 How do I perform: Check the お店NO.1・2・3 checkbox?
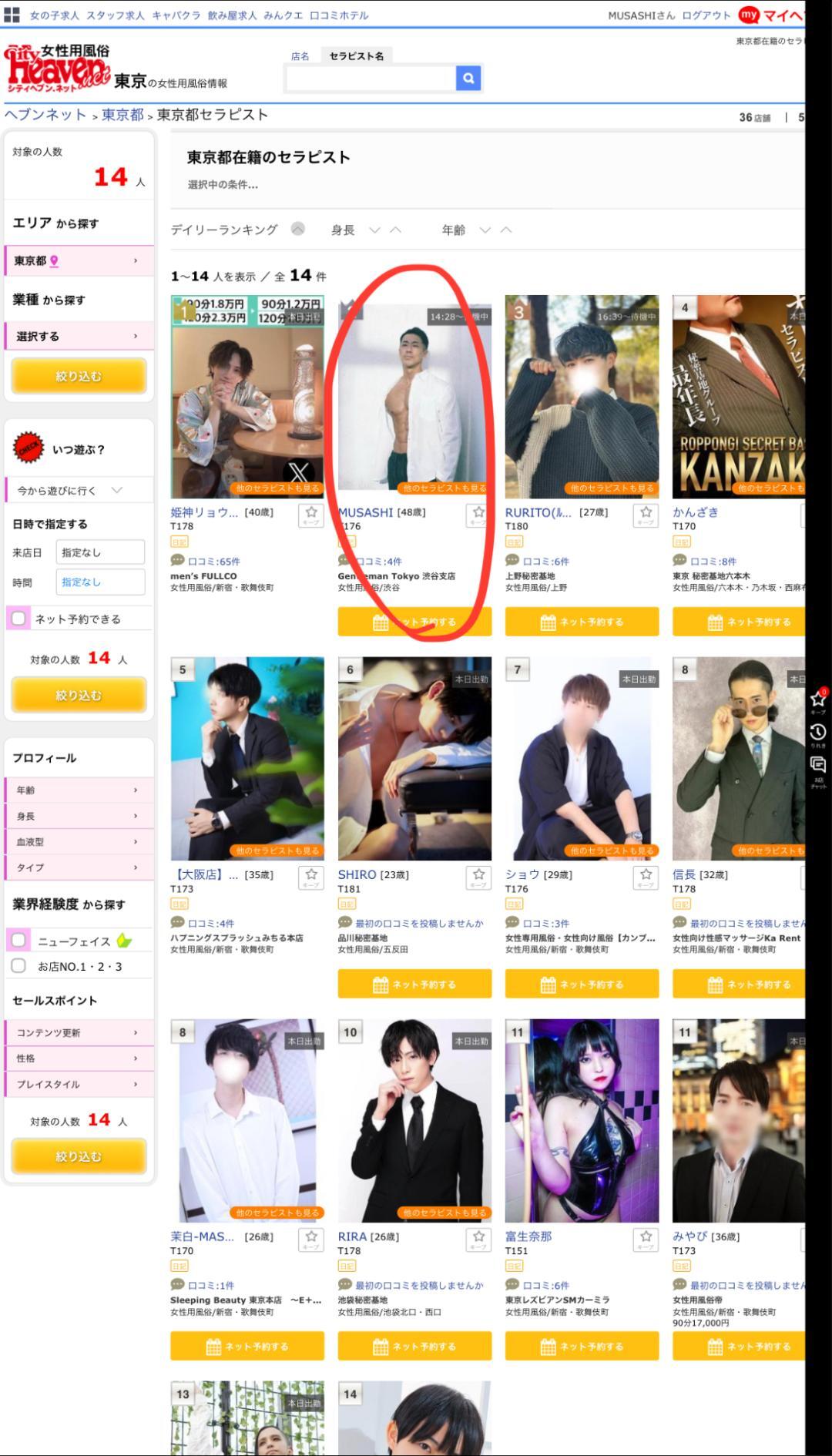click(x=19, y=966)
